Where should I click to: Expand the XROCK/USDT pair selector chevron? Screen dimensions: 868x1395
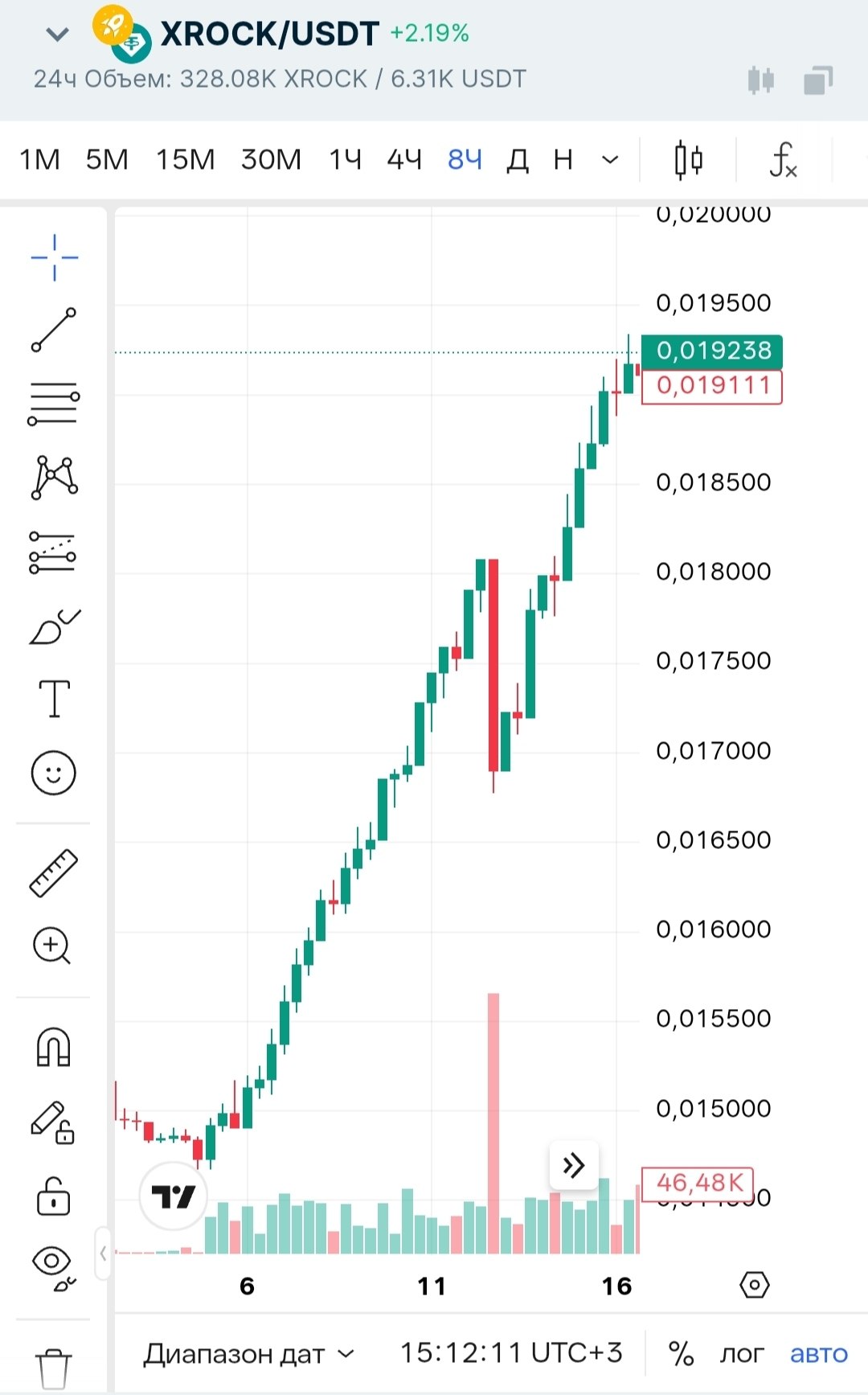(x=57, y=35)
